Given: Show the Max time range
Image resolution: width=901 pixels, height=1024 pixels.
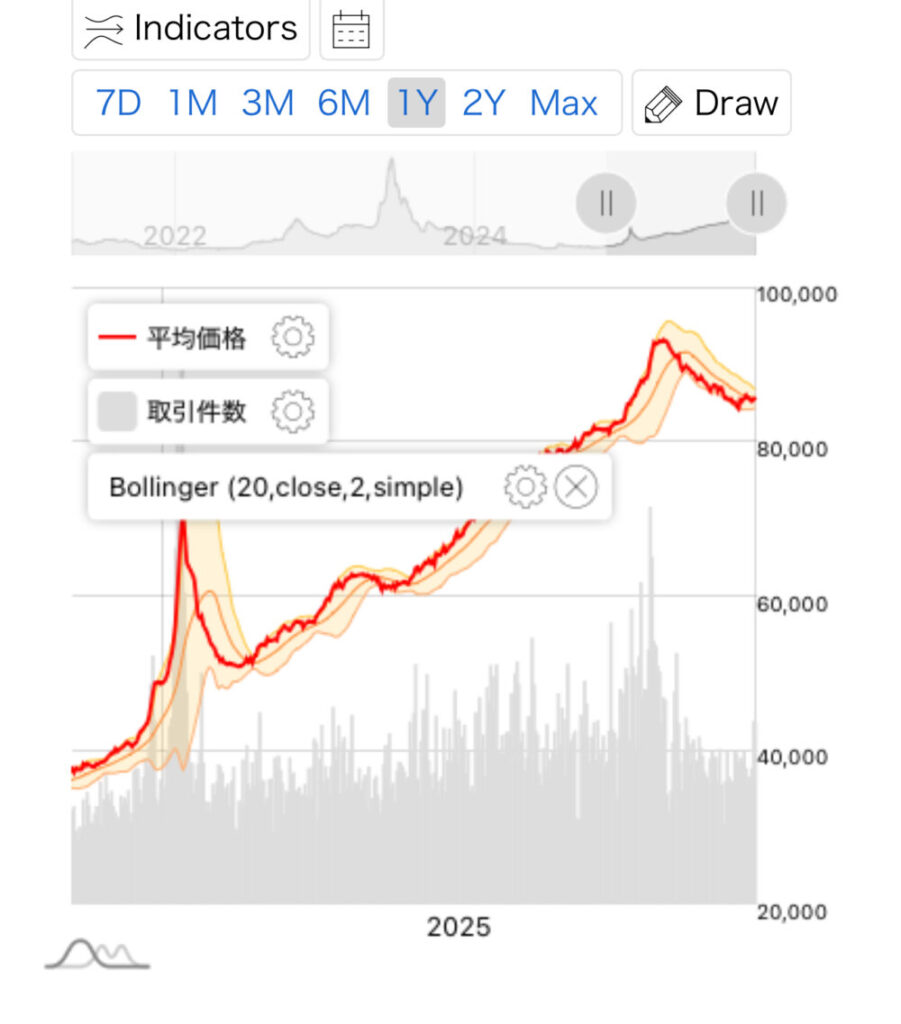Looking at the screenshot, I should click(x=564, y=103).
